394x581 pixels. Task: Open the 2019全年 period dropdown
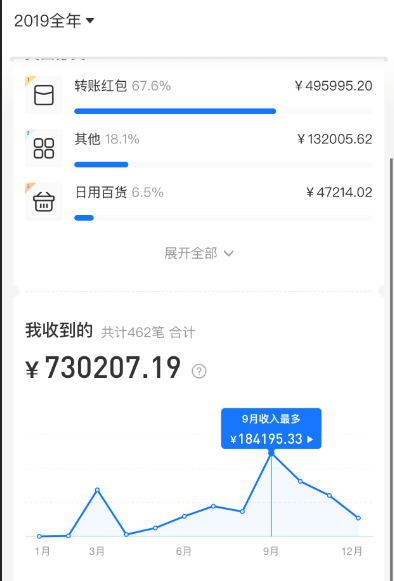[54, 20]
